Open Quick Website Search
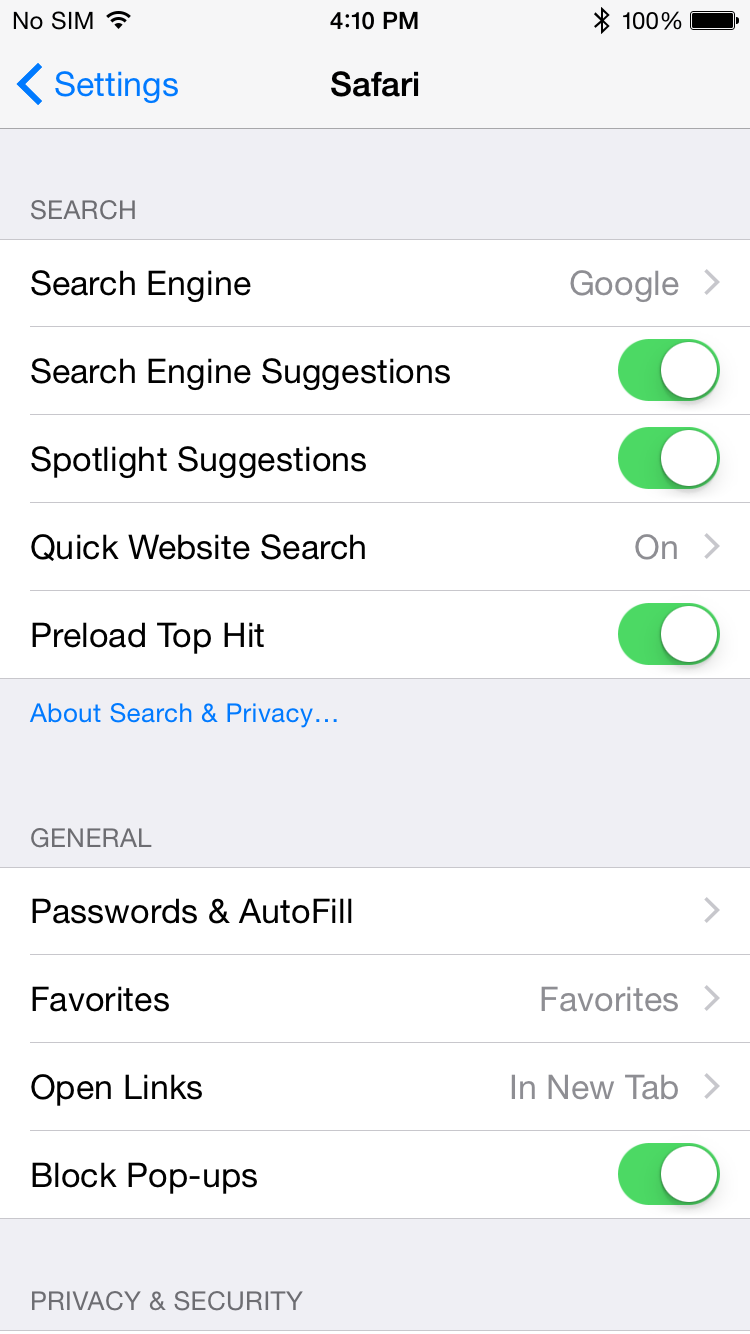 click(x=375, y=548)
